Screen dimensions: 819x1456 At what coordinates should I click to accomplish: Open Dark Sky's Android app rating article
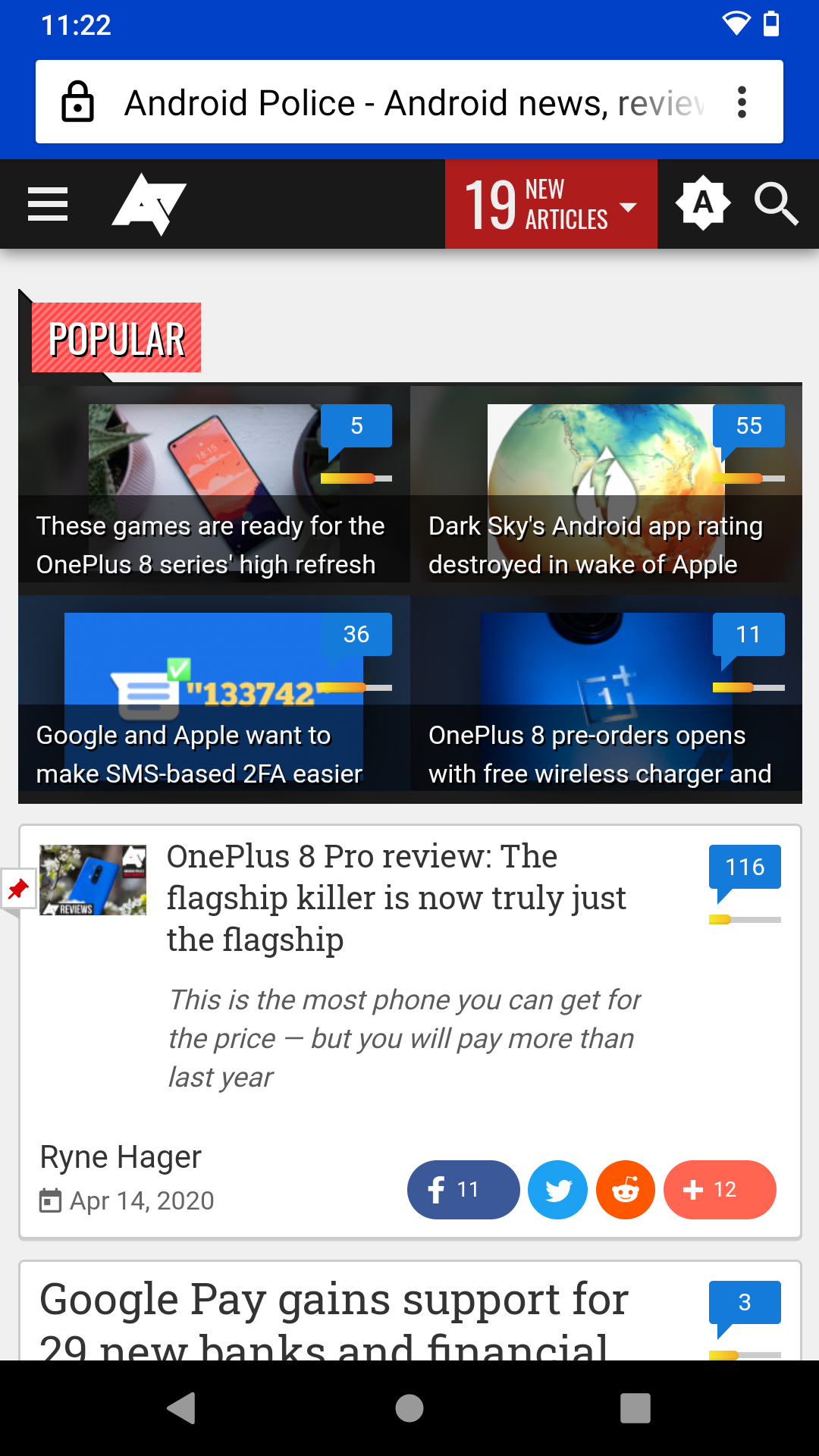tap(596, 544)
